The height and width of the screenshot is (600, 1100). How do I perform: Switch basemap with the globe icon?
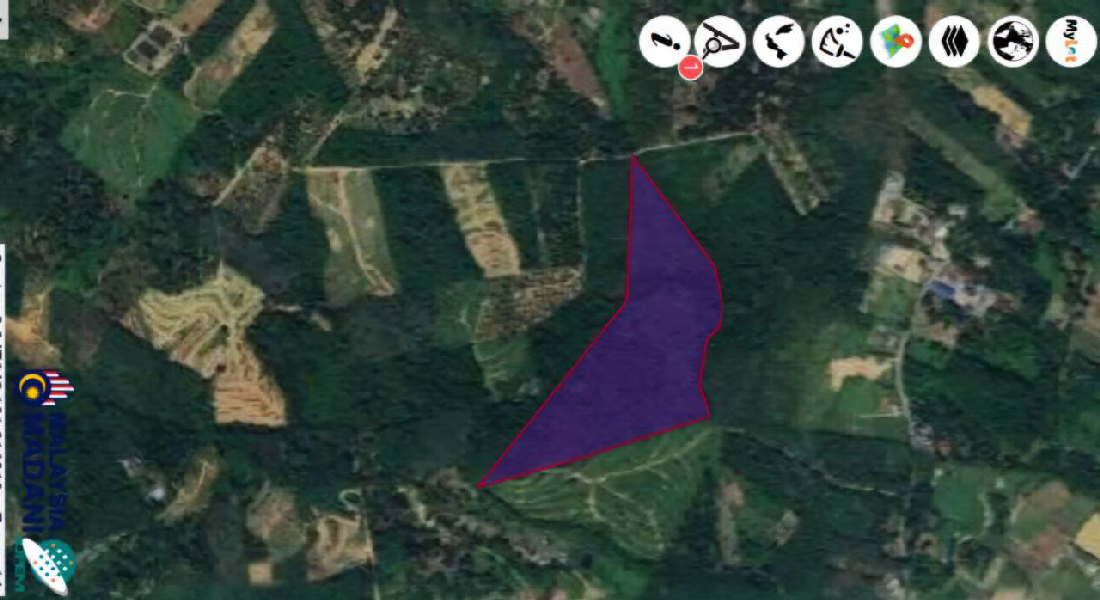coord(1013,43)
